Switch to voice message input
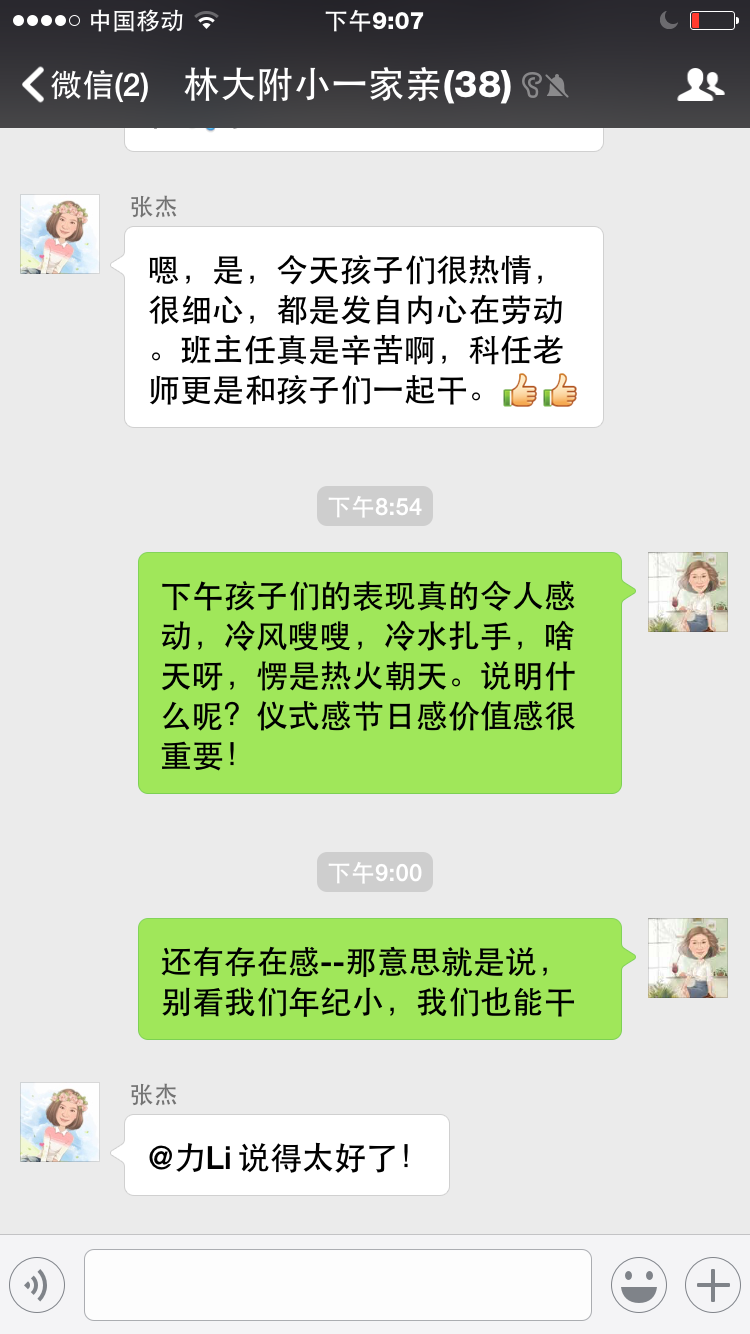 point(37,1285)
